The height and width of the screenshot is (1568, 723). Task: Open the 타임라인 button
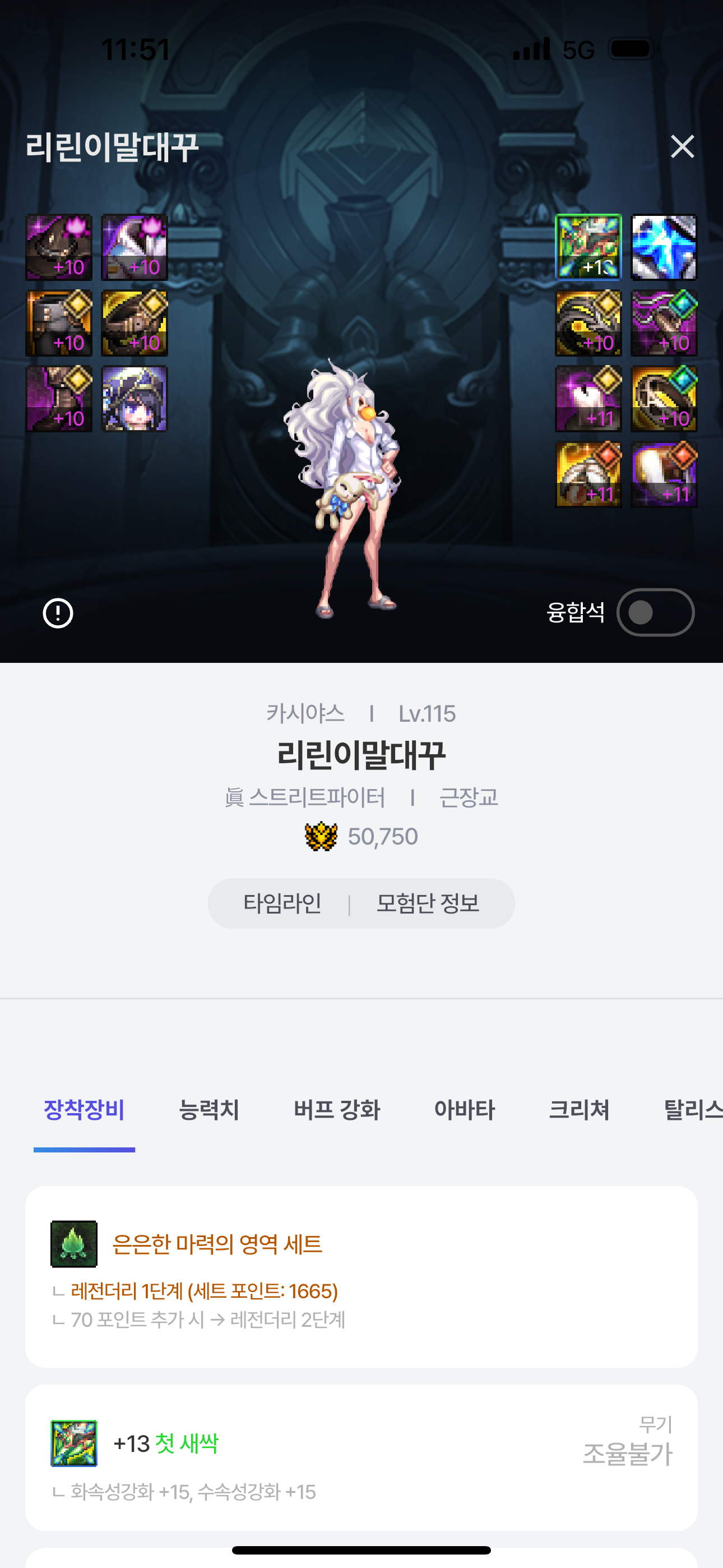click(282, 903)
